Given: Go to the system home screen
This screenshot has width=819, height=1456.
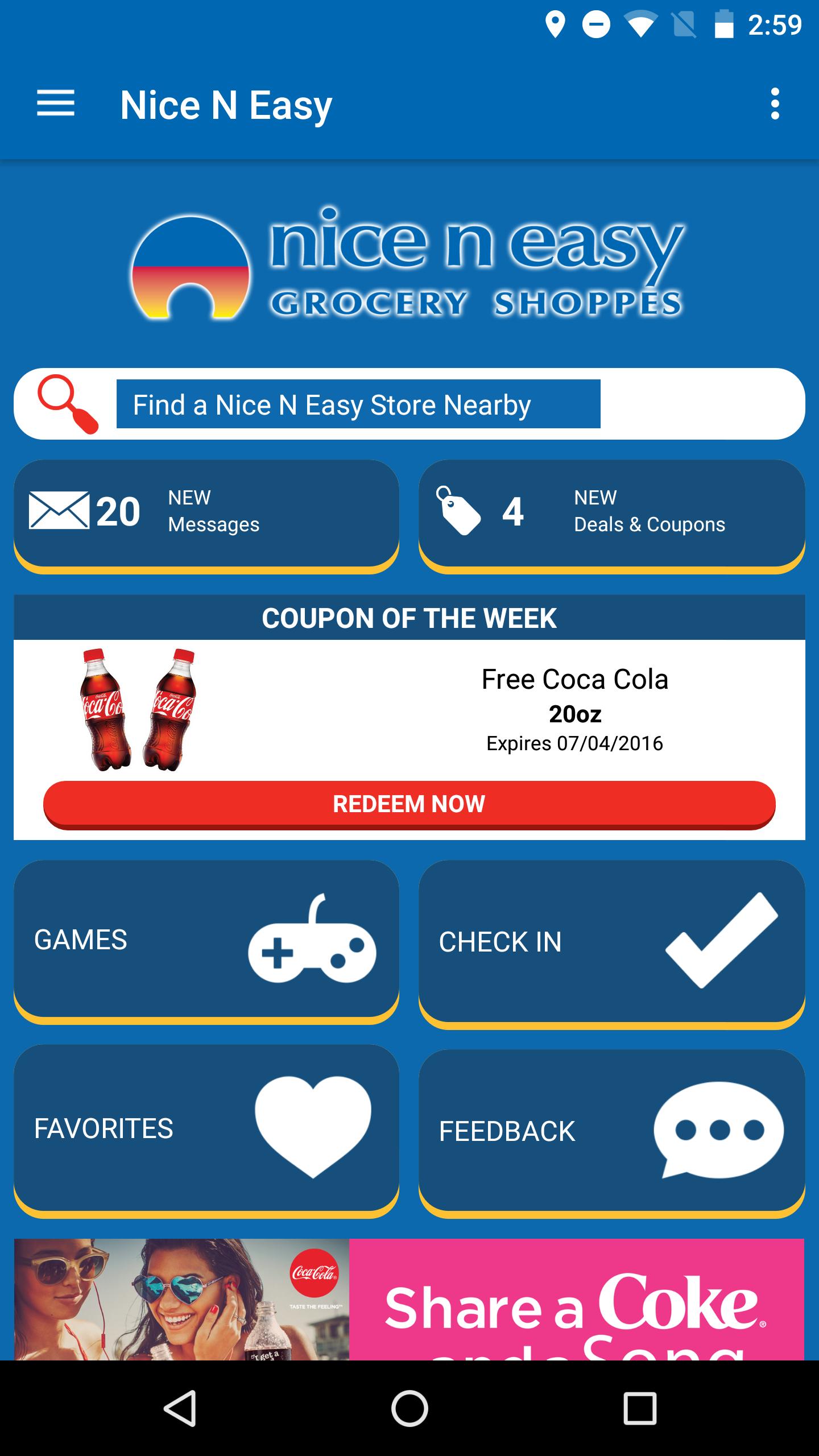Looking at the screenshot, I should (x=409, y=1409).
